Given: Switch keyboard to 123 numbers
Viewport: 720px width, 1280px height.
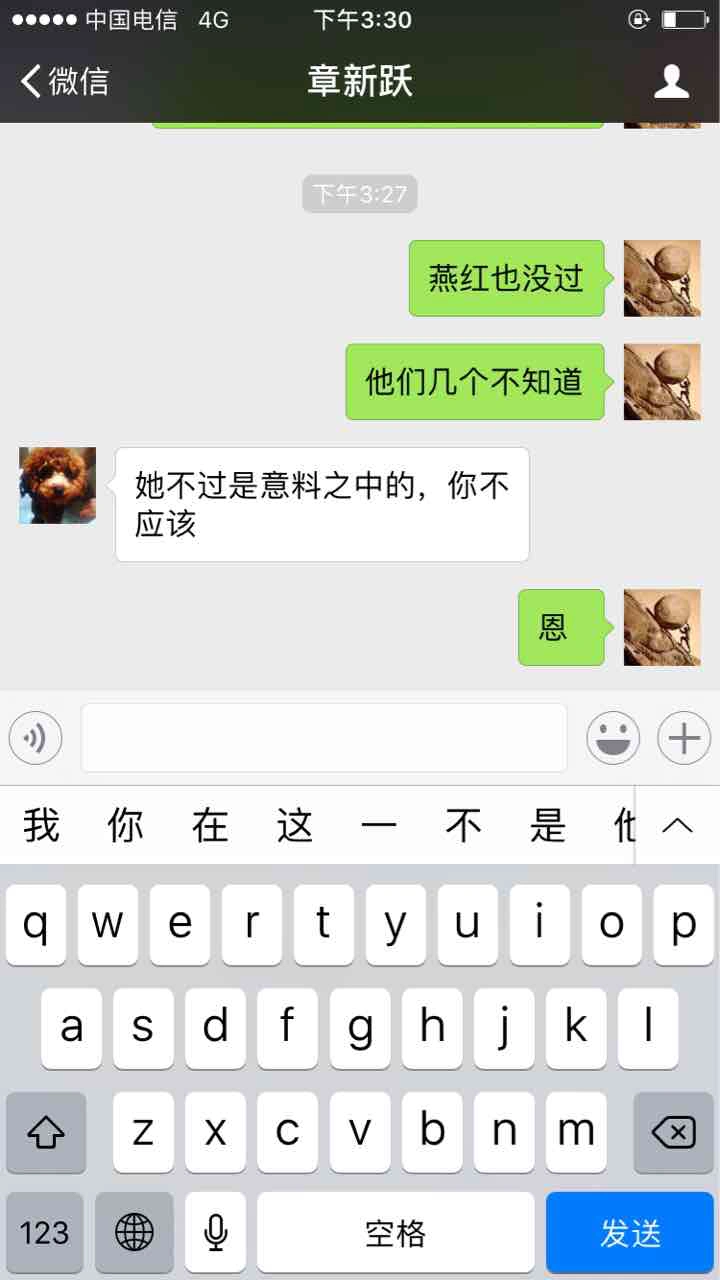Looking at the screenshot, I should coord(45,1232).
